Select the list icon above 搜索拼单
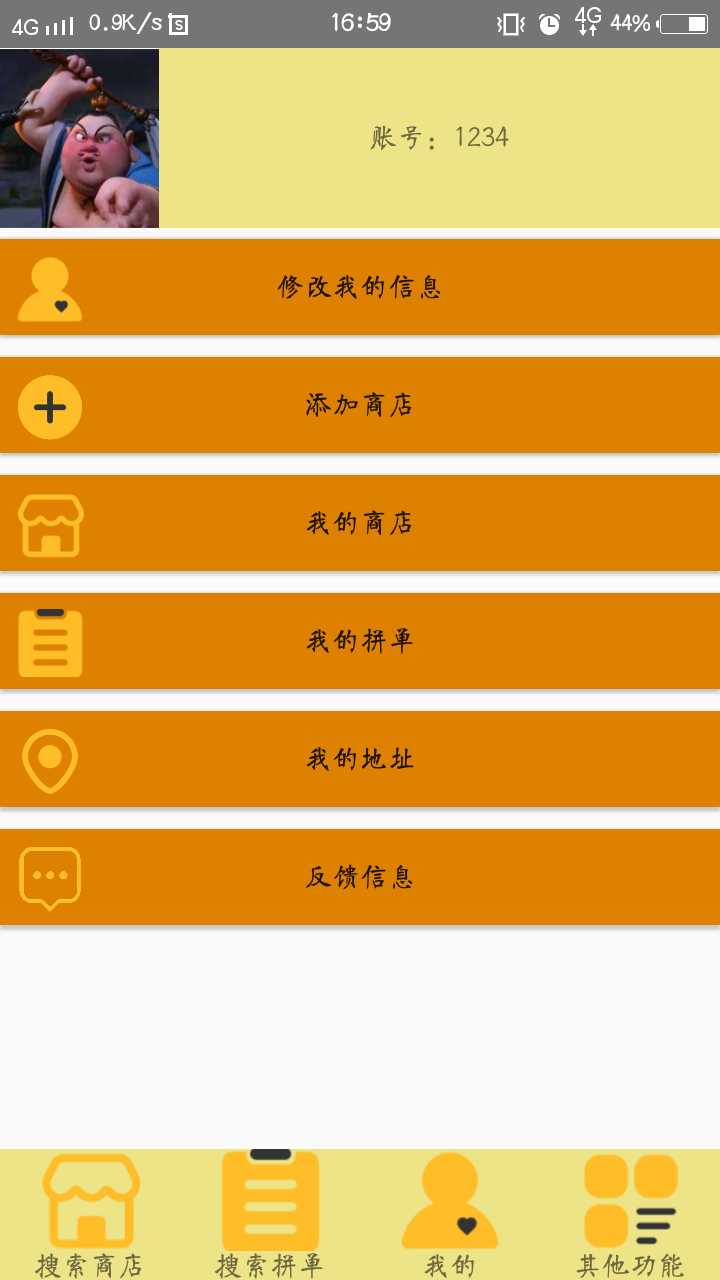 [x=268, y=1200]
